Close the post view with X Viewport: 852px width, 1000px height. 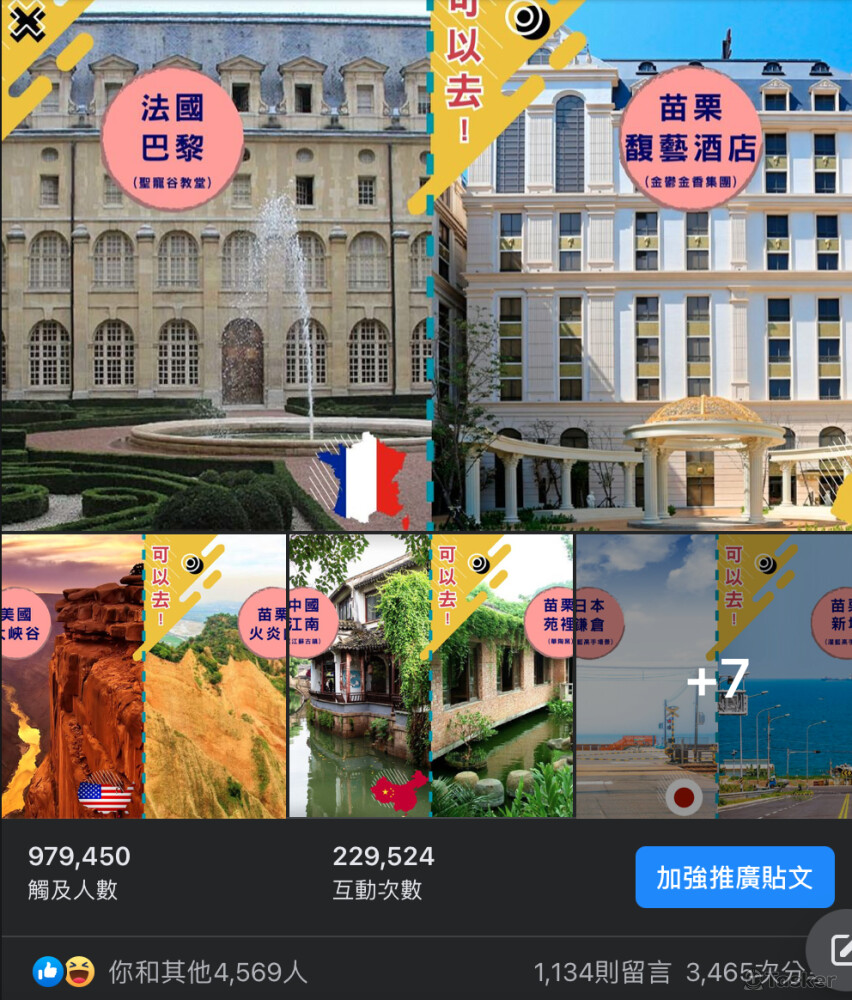26,23
